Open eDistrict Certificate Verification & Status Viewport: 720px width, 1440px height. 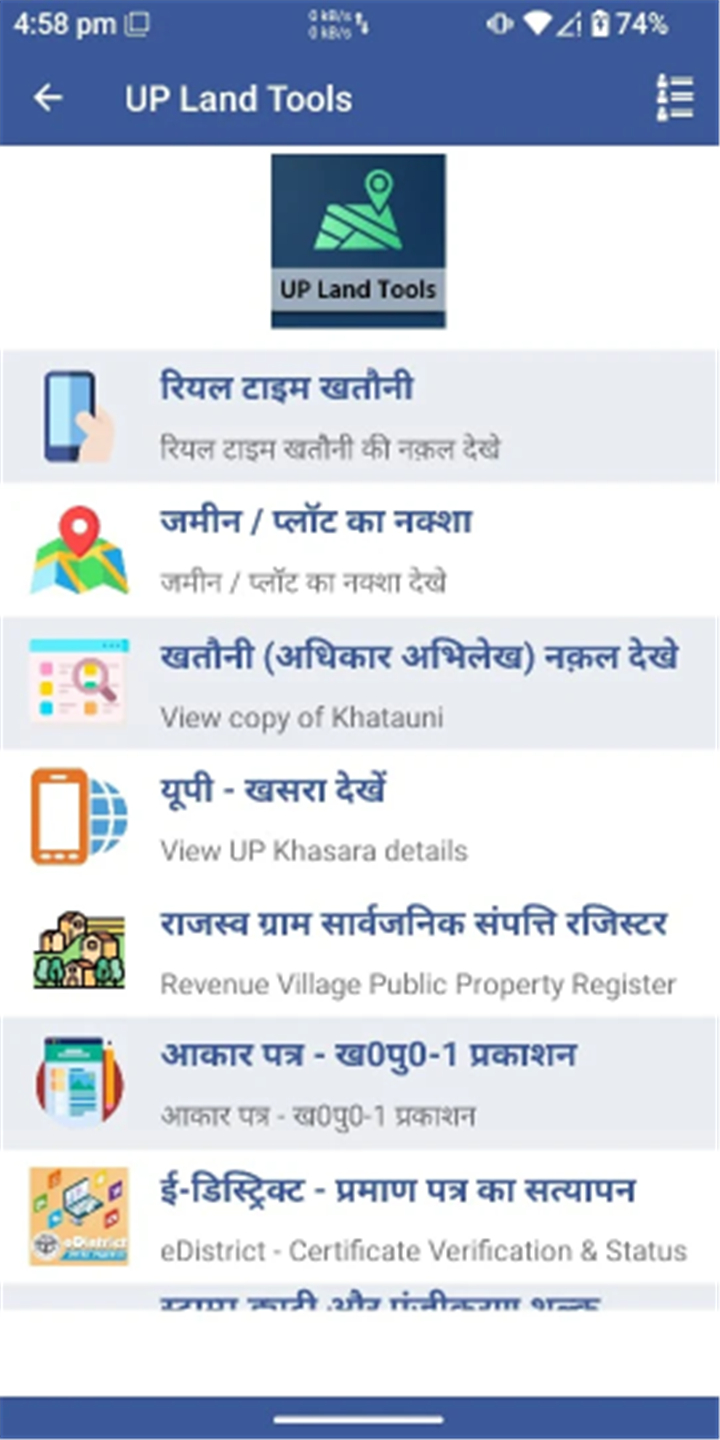coord(360,1216)
